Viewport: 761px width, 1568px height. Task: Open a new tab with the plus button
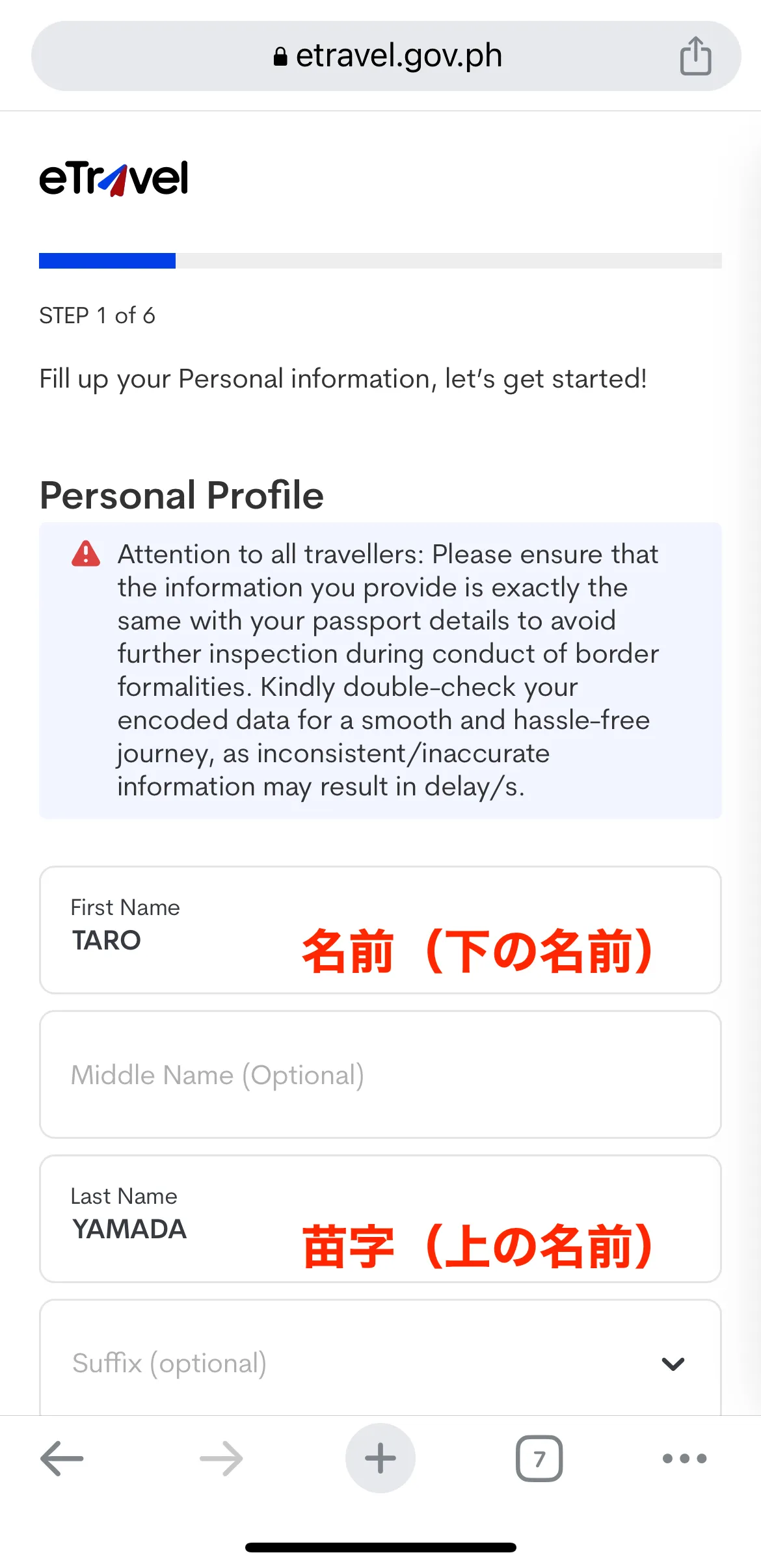click(380, 1458)
